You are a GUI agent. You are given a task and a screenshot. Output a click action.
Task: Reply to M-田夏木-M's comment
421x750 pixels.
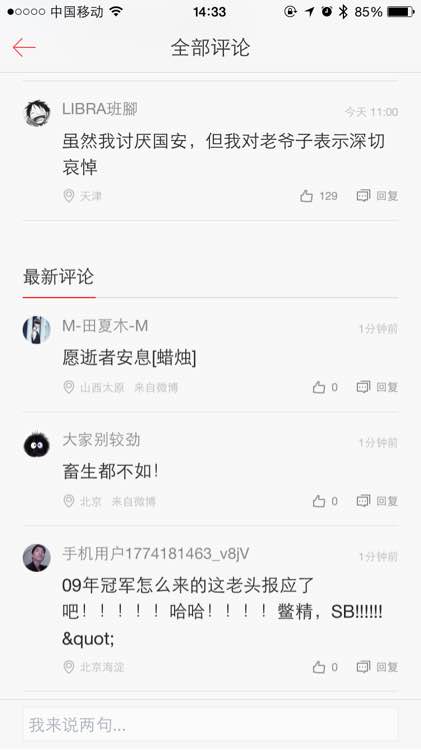[x=377, y=387]
